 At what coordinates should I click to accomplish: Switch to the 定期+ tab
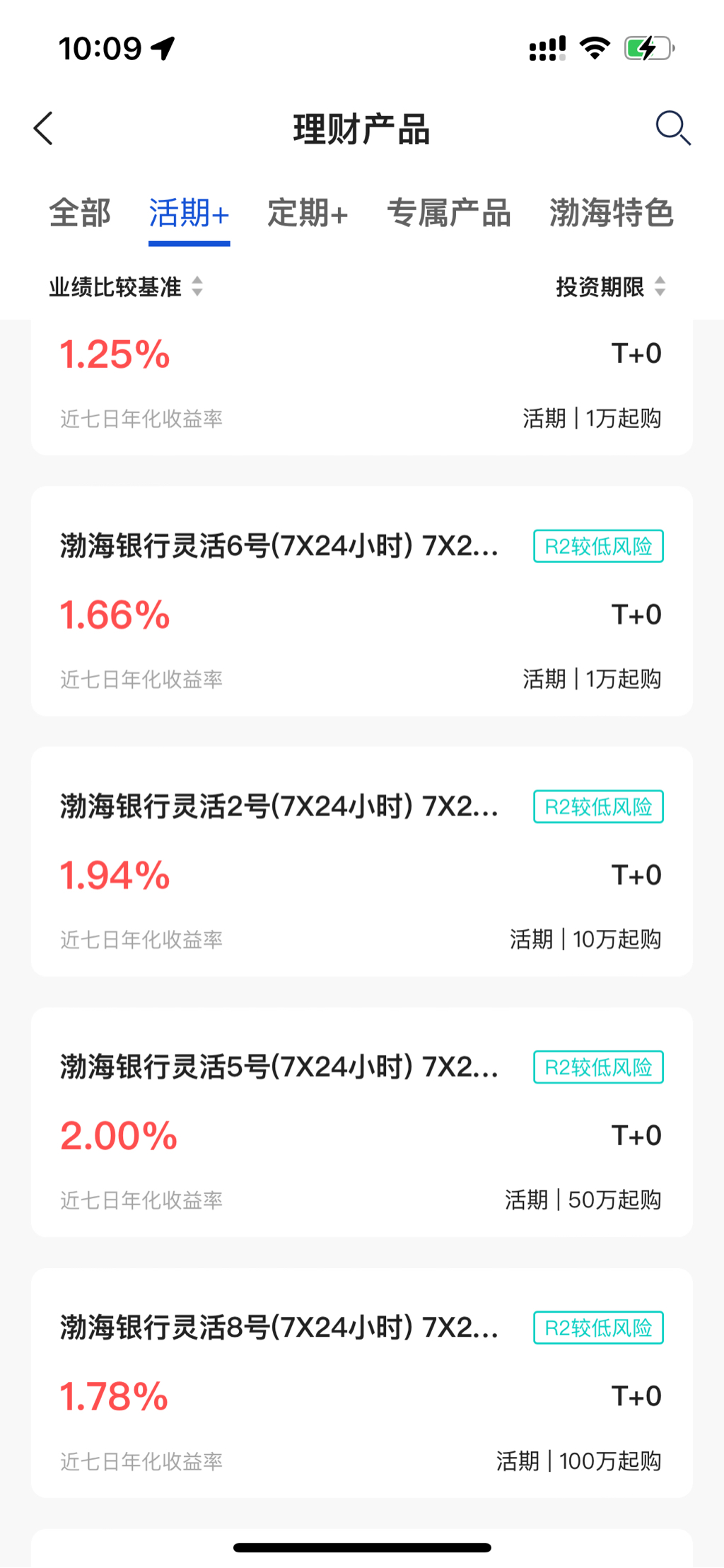click(308, 213)
